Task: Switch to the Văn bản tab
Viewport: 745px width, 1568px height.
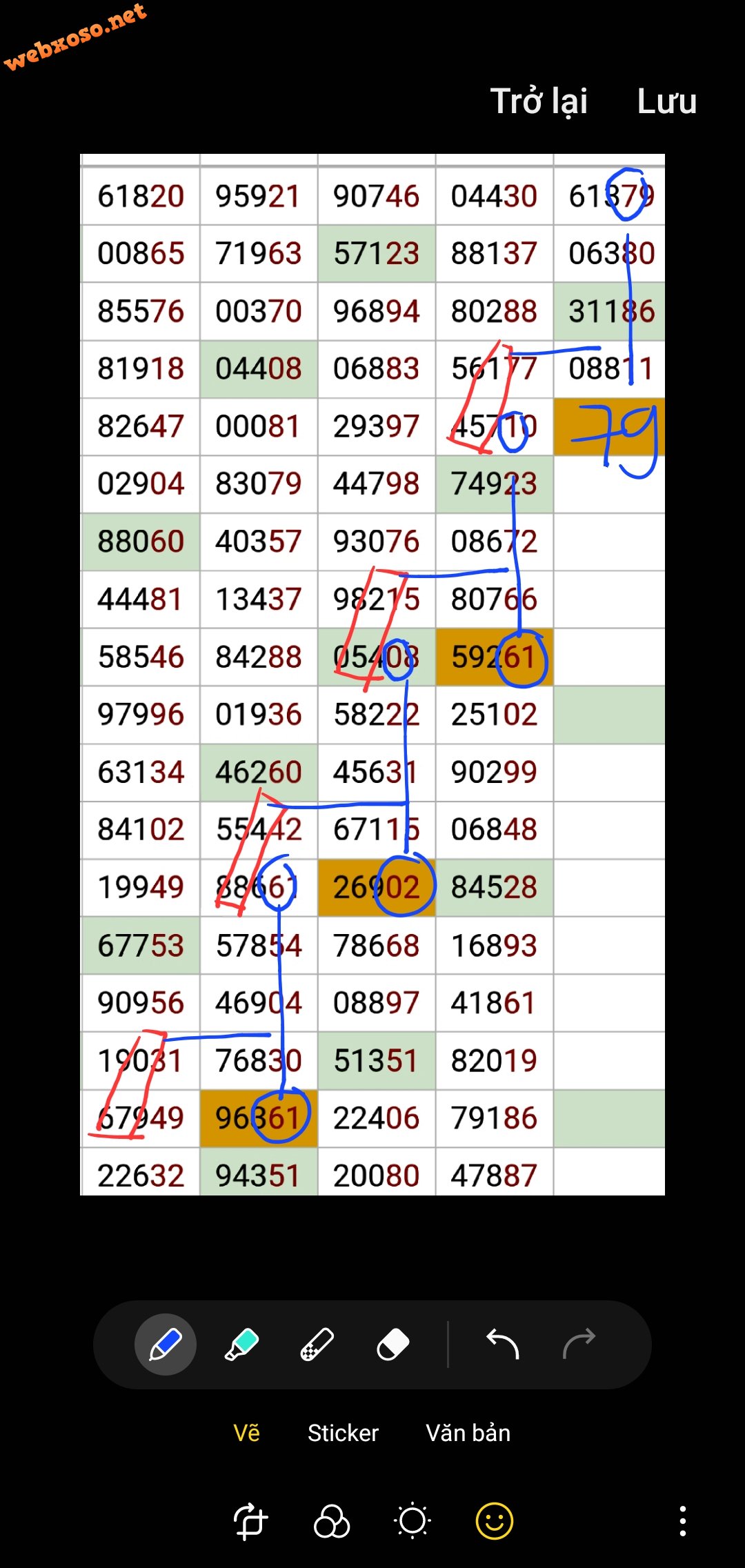Action: 468,1433
